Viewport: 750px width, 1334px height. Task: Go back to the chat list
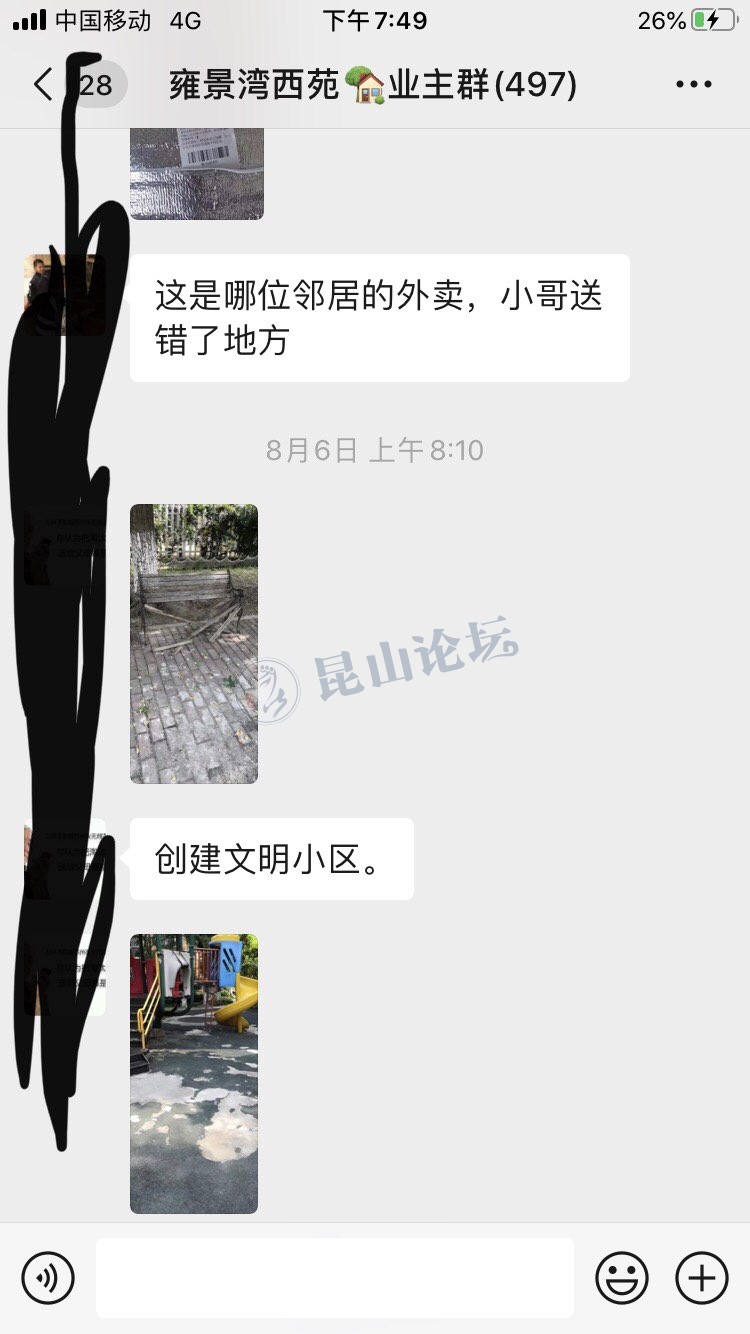[44, 85]
